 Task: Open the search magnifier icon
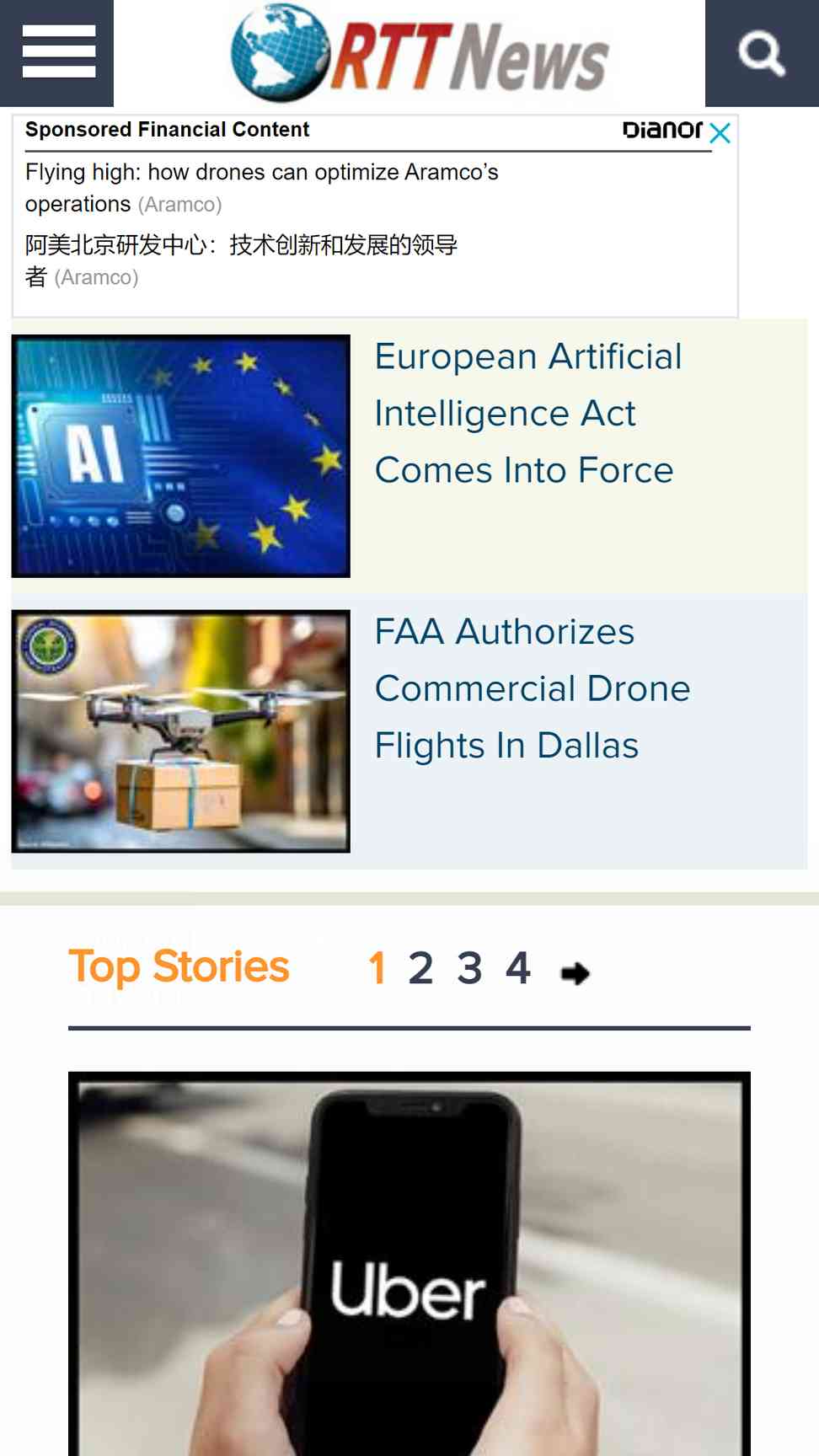click(762, 53)
